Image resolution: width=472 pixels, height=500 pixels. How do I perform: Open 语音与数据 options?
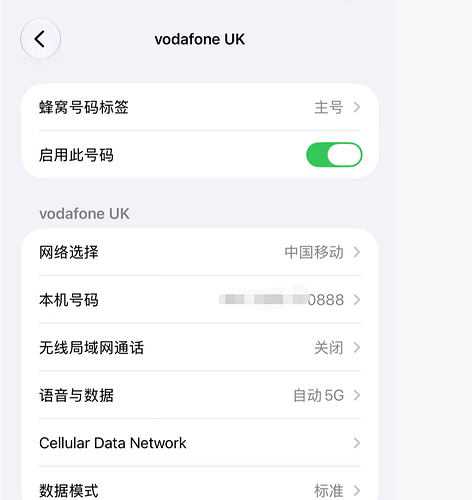point(200,395)
